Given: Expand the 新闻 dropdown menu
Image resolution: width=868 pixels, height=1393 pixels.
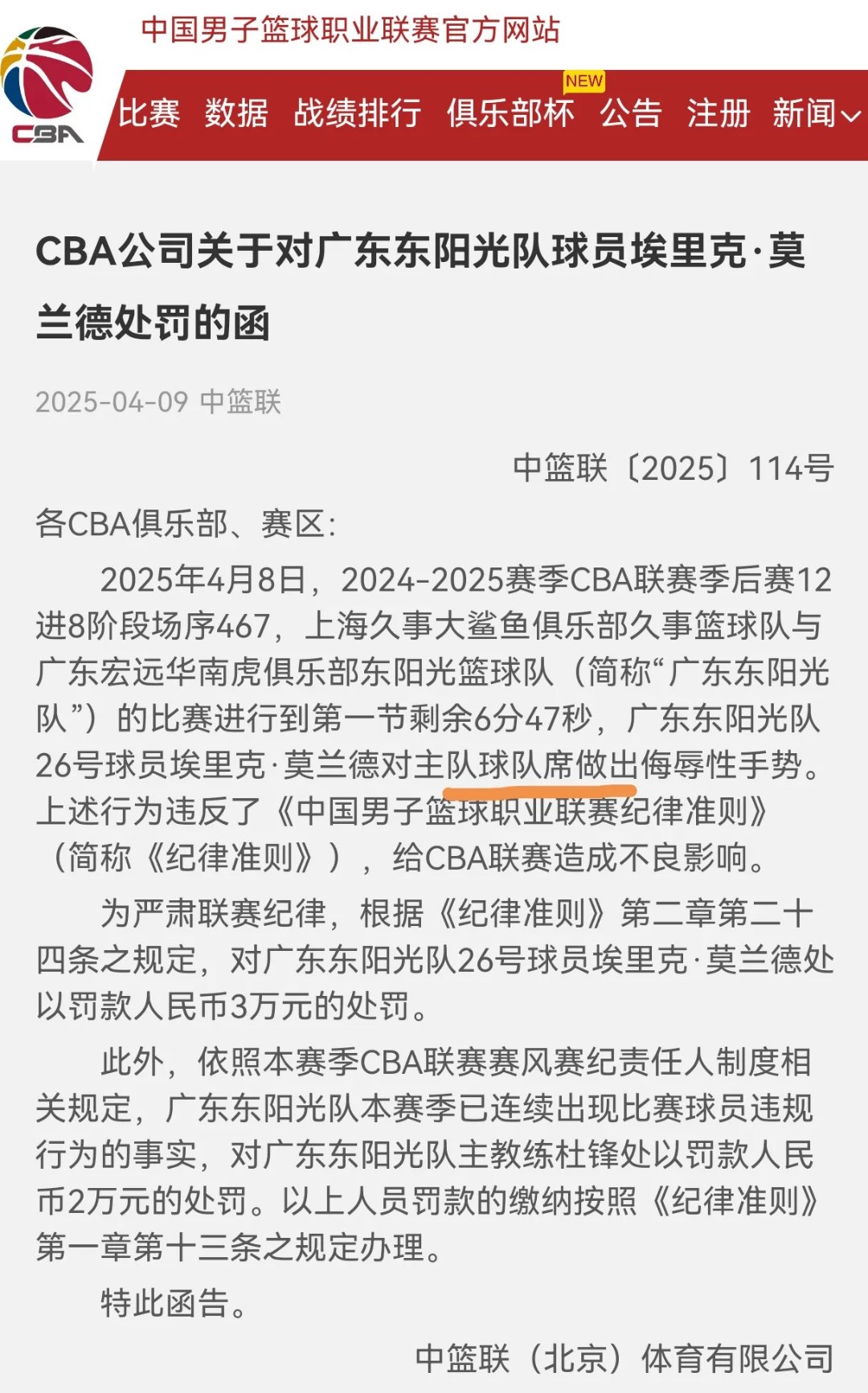Looking at the screenshot, I should click(x=816, y=113).
